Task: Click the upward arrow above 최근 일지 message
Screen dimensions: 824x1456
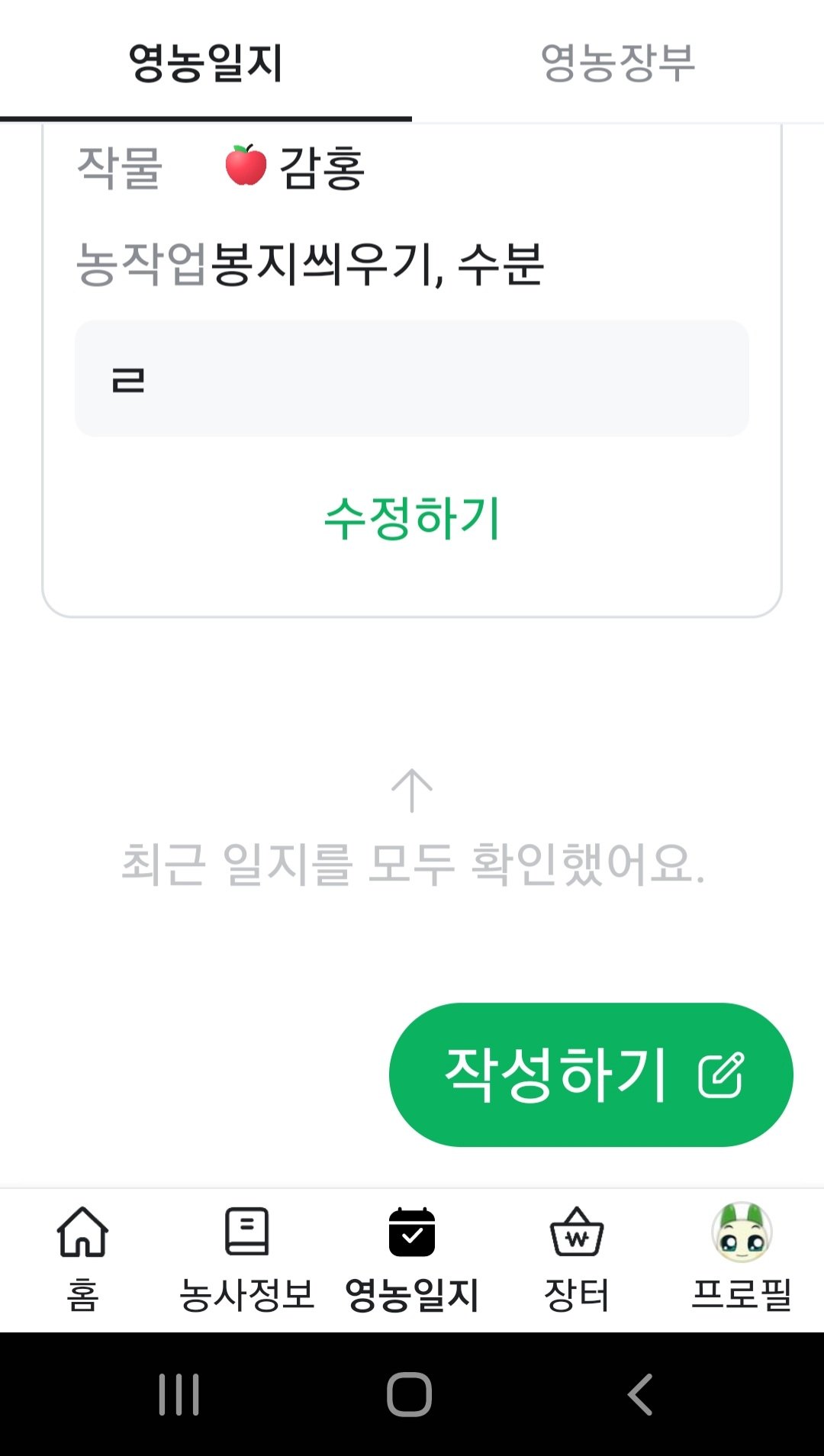Action: point(412,790)
